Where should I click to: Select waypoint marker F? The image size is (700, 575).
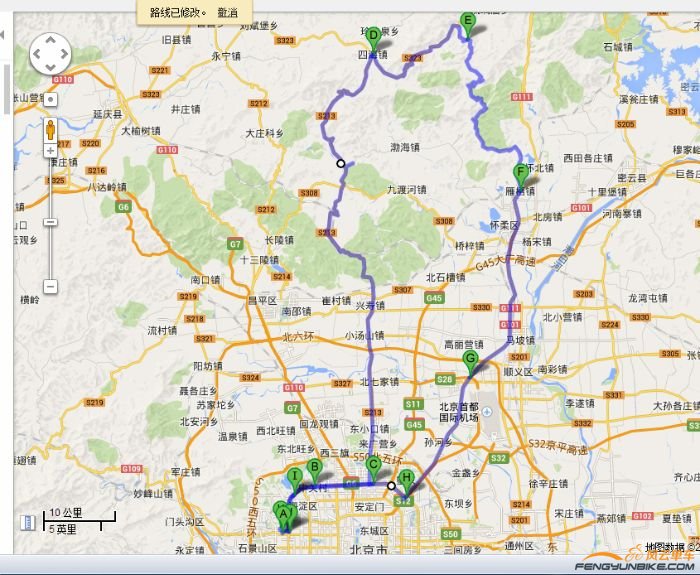tap(520, 173)
